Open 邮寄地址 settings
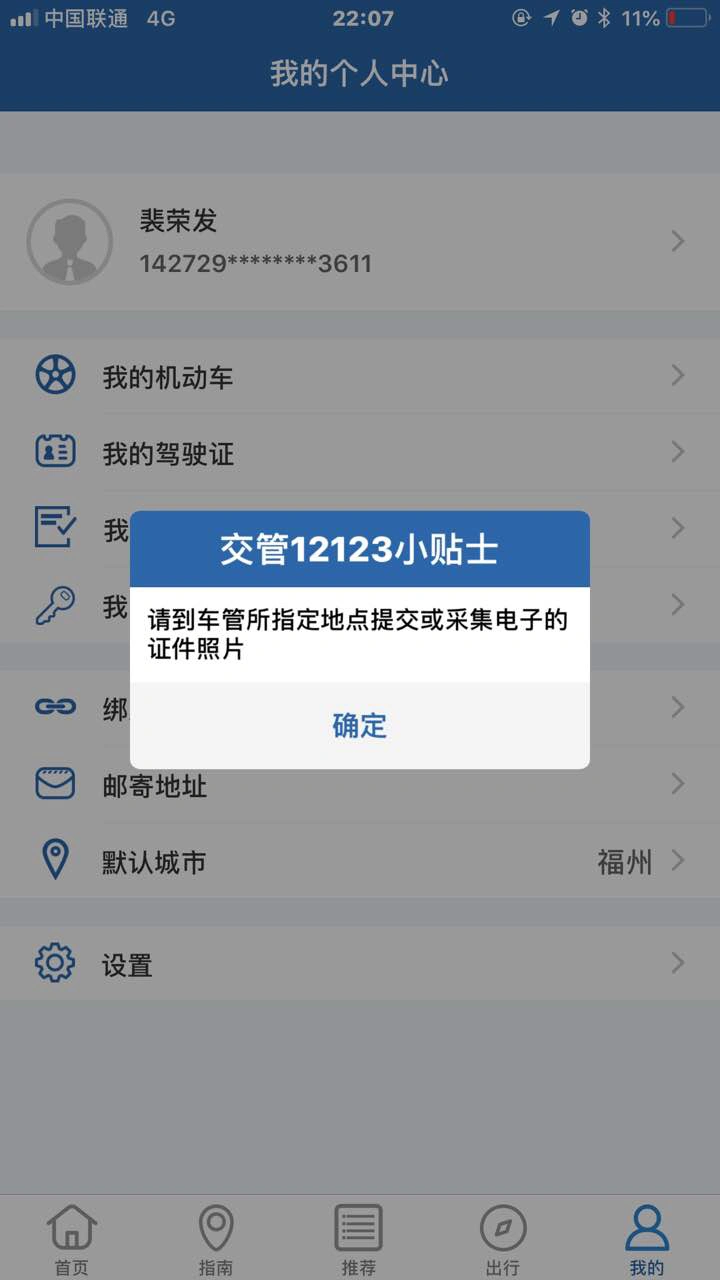Screen dimensions: 720x1280 point(359,785)
